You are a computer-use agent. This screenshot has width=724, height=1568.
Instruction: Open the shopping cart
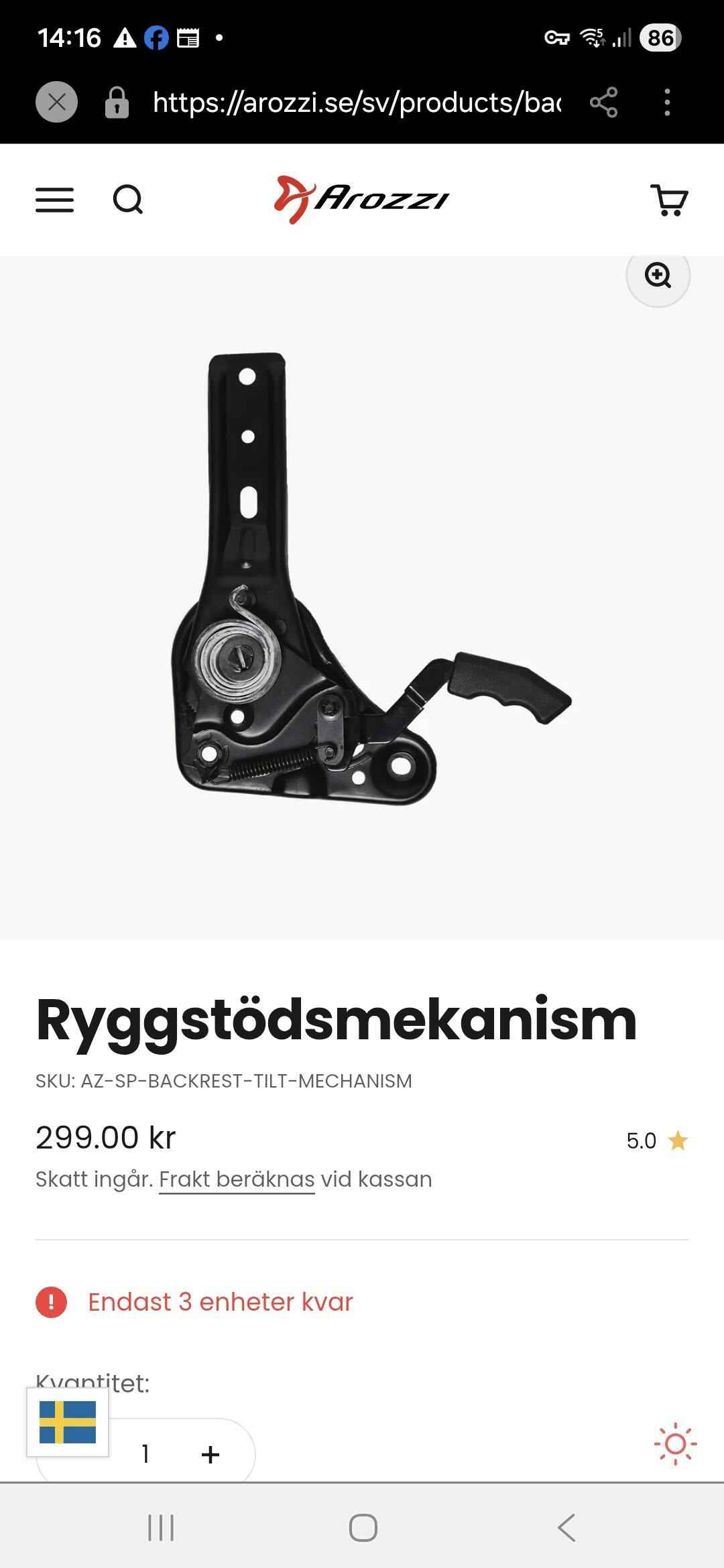(x=669, y=200)
